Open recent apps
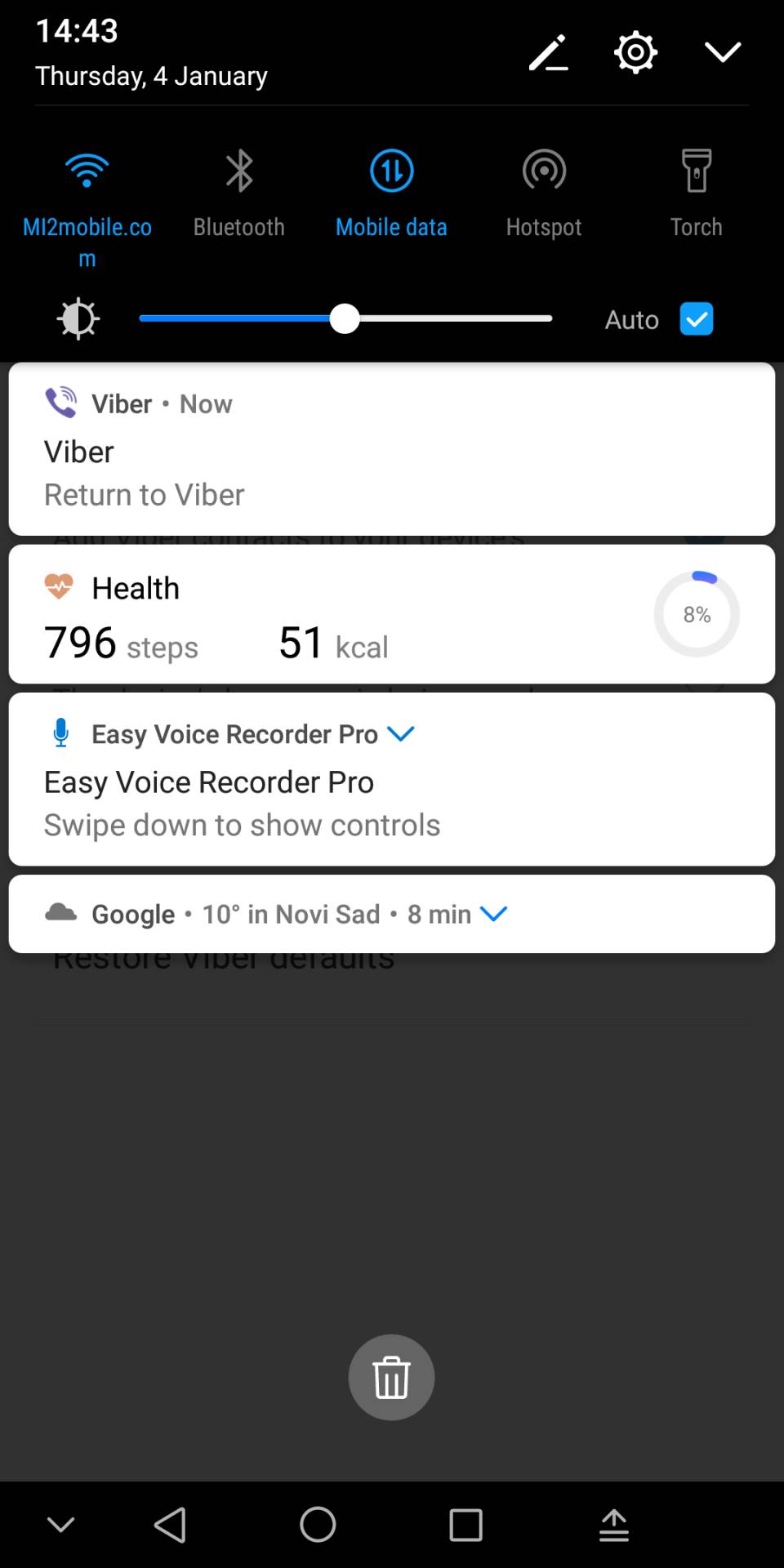The image size is (784, 1568). pyautogui.click(x=465, y=1525)
